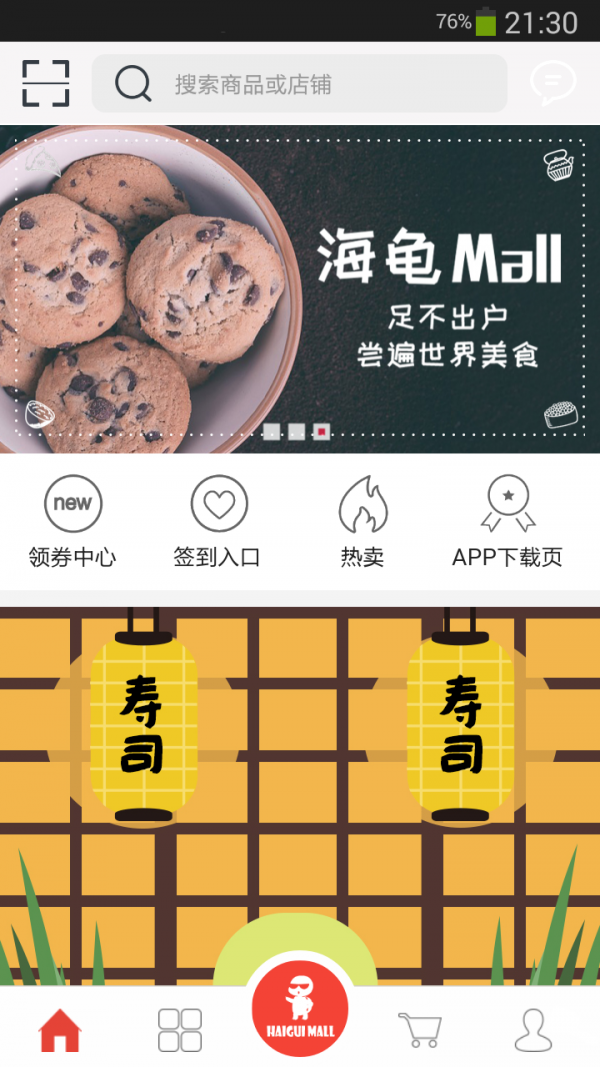Switch to the Home tab
Screen dimensions: 600x1067
coord(60,1030)
